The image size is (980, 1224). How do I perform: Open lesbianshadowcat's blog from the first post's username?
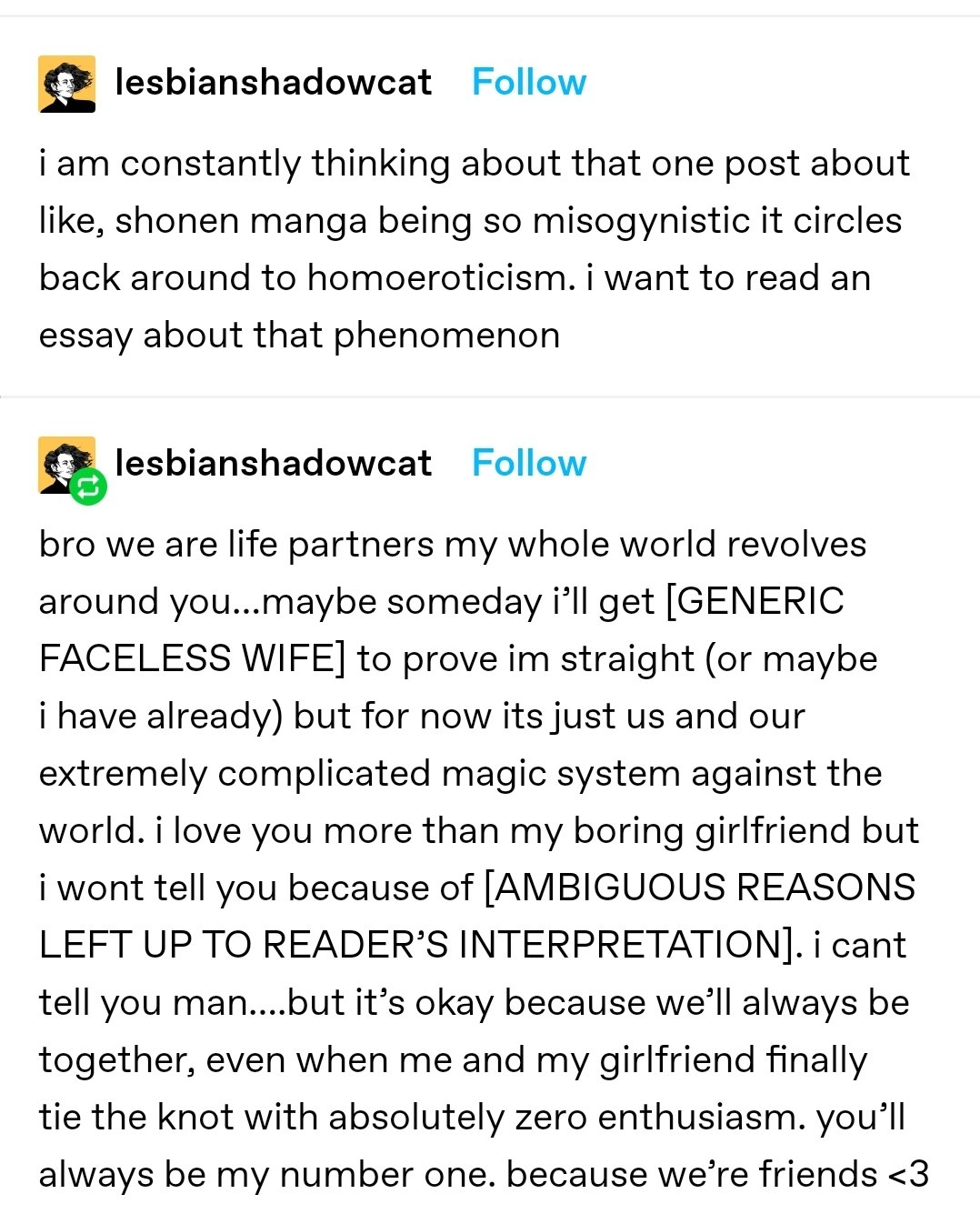[x=273, y=83]
